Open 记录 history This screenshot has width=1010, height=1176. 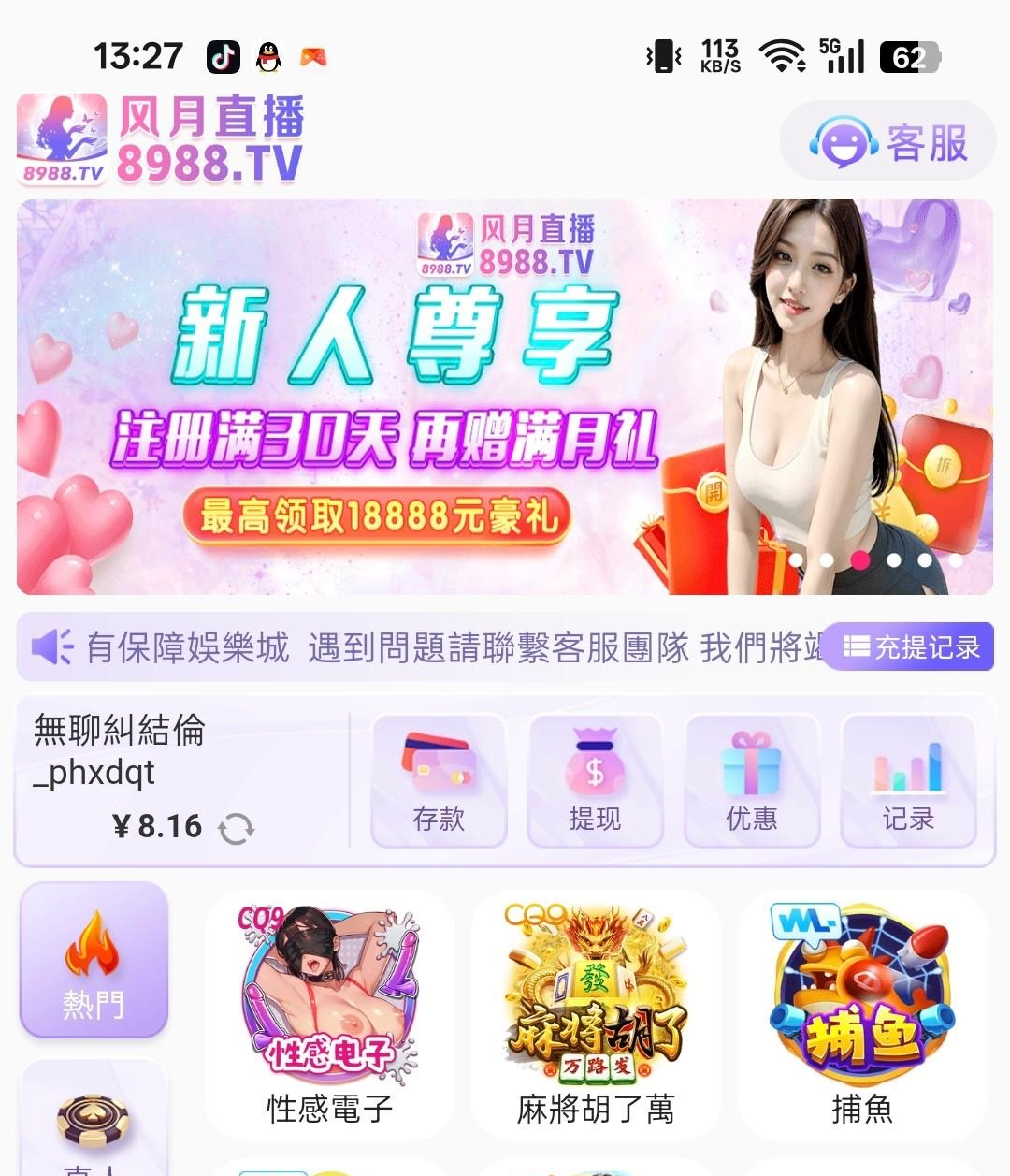908,781
